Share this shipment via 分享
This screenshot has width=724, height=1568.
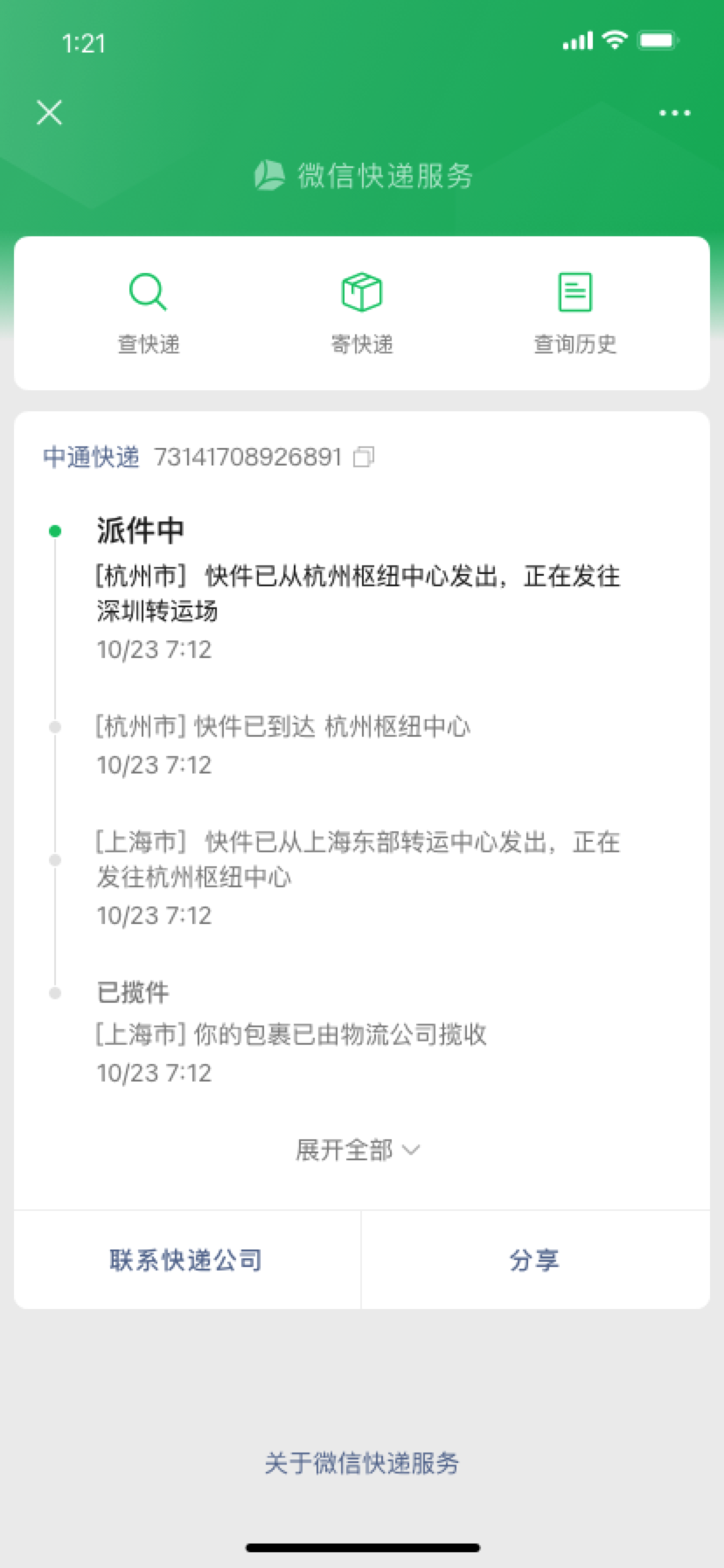(x=535, y=1260)
